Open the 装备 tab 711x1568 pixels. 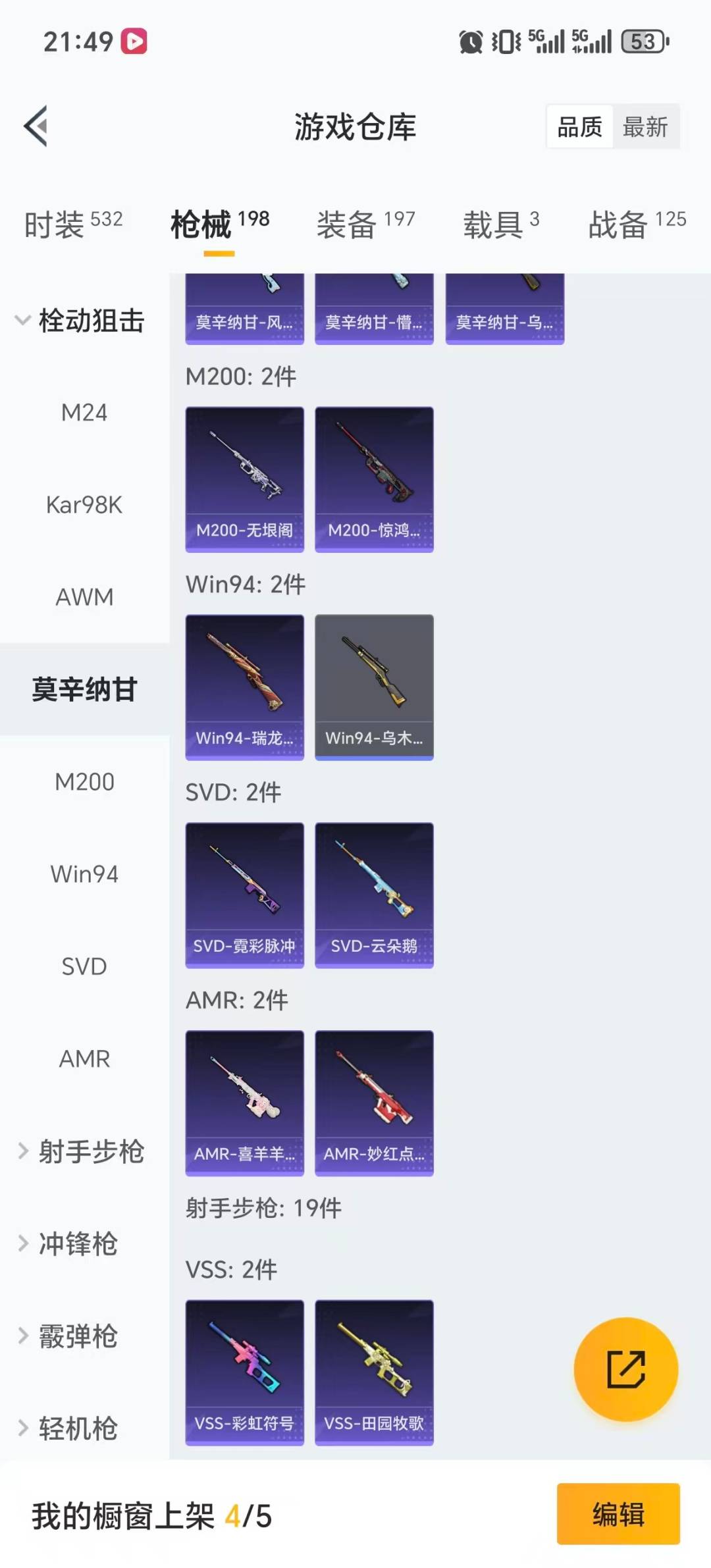365,224
